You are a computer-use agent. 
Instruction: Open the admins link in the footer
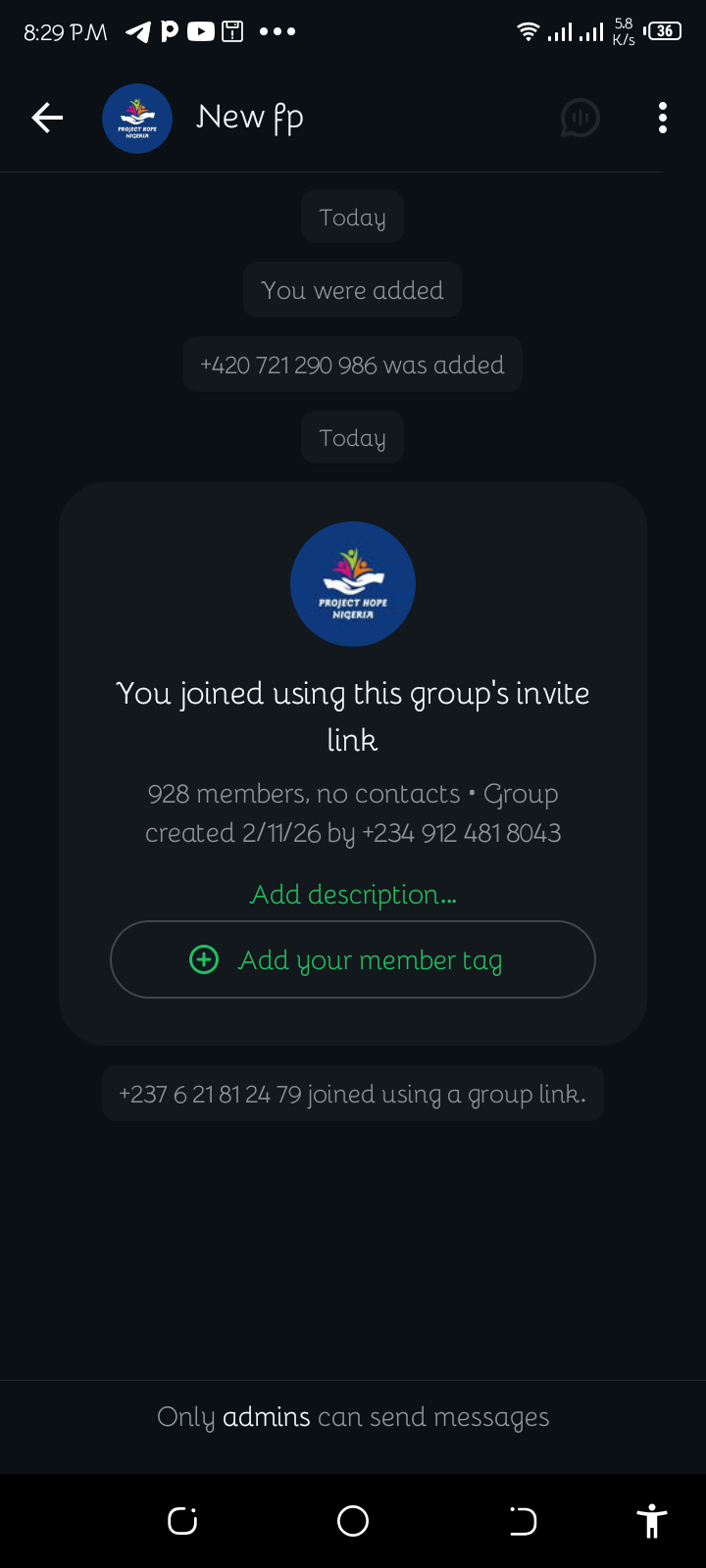click(x=266, y=1417)
